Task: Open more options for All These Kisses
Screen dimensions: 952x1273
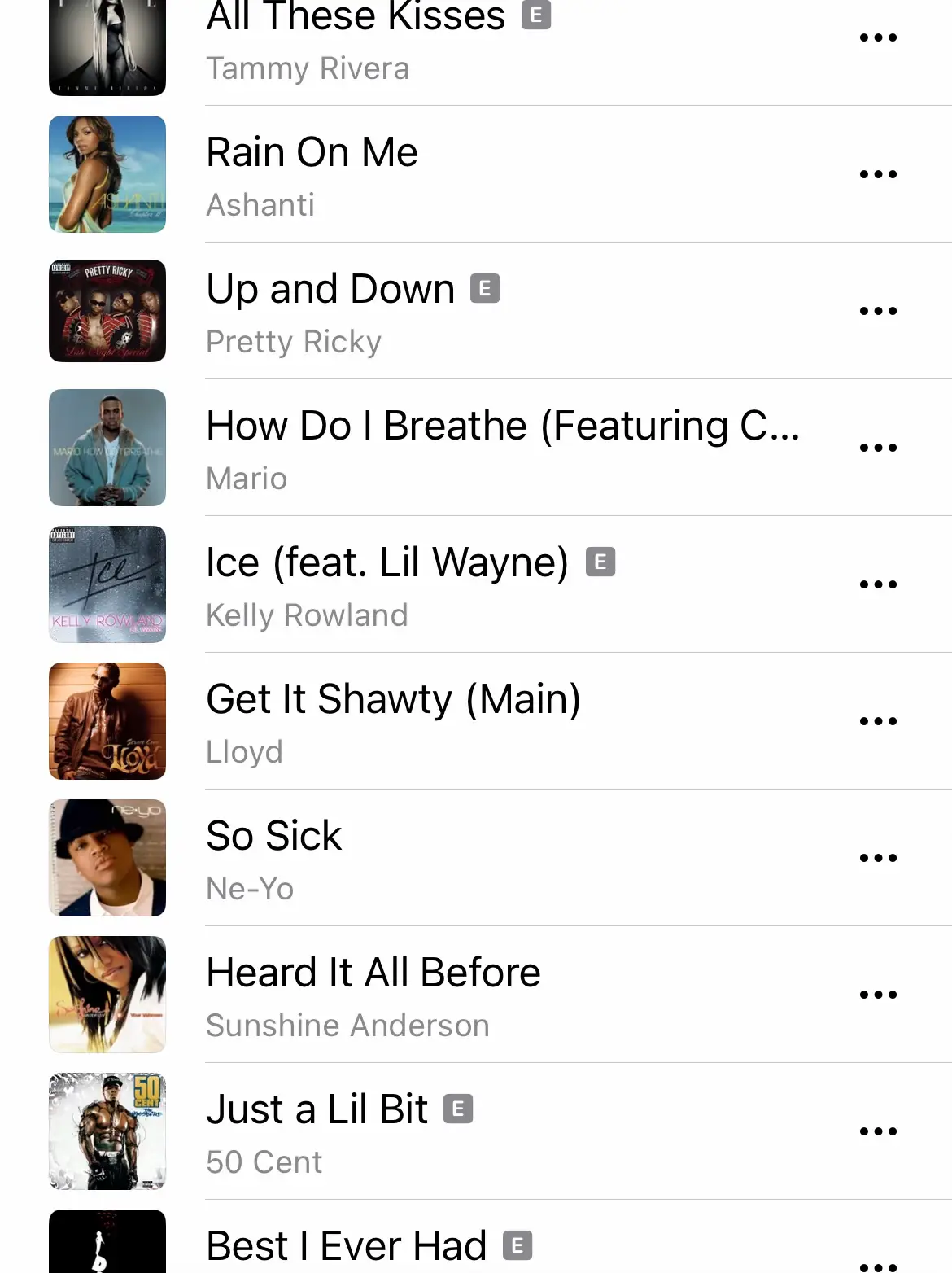Action: tap(878, 37)
